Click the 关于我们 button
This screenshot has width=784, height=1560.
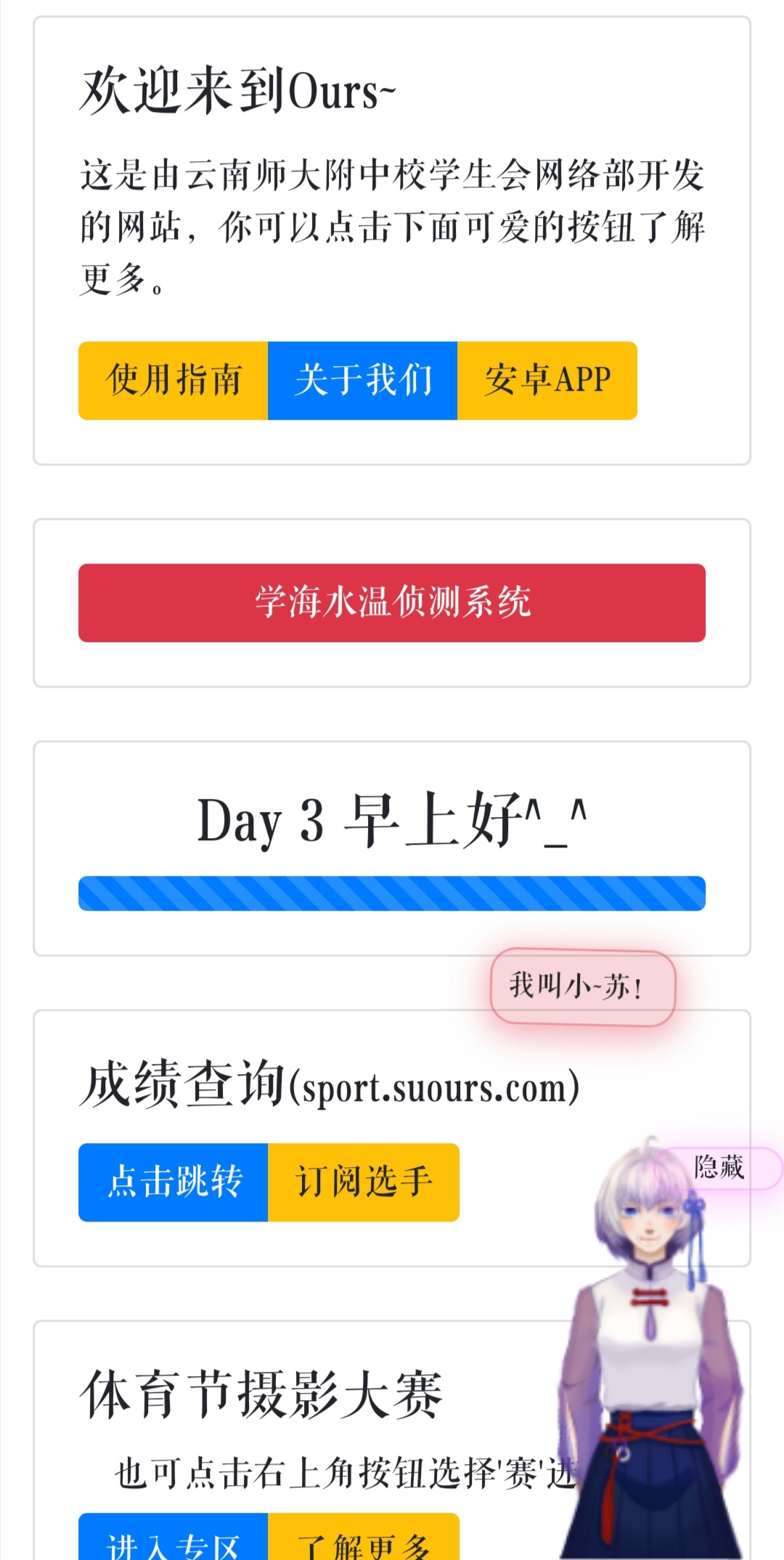tap(362, 380)
